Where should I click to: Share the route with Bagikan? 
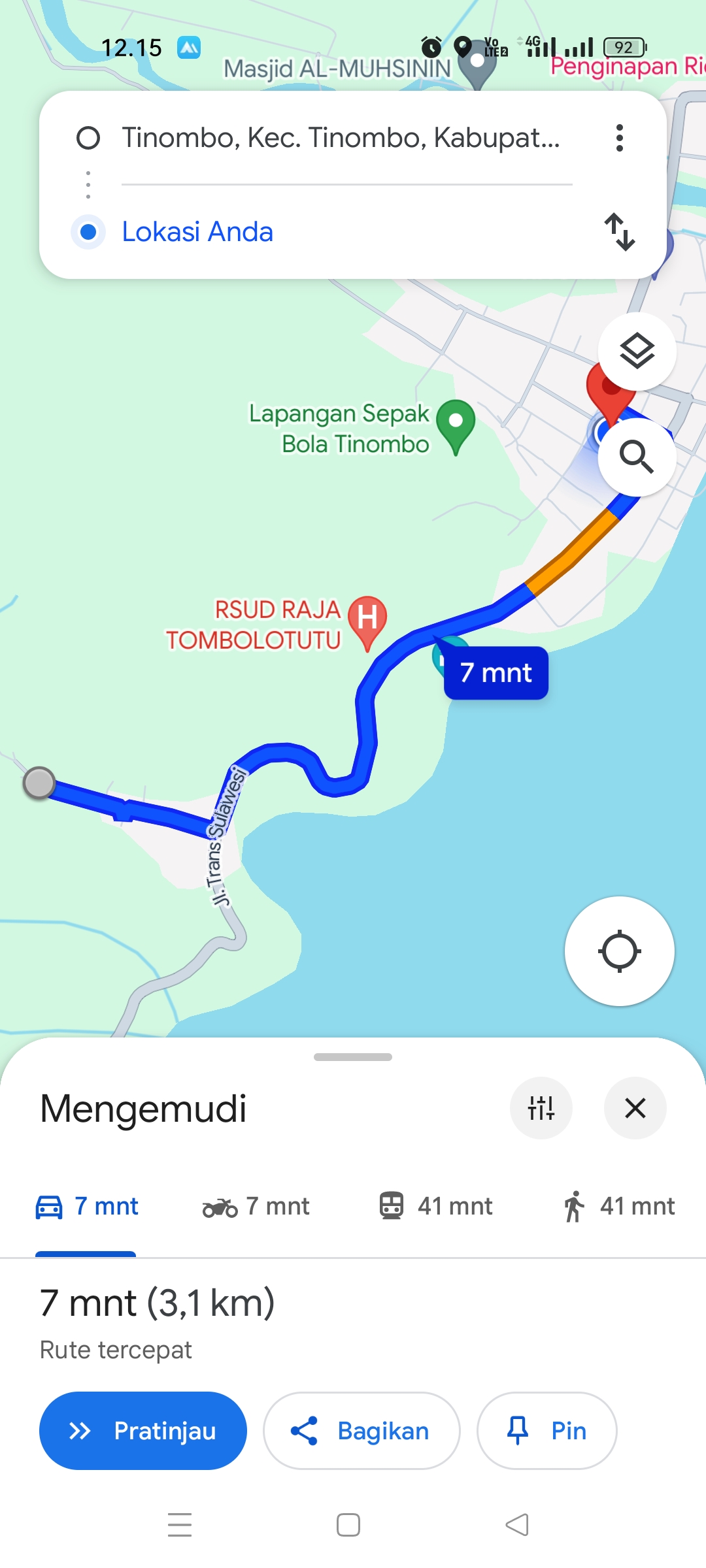(361, 1431)
